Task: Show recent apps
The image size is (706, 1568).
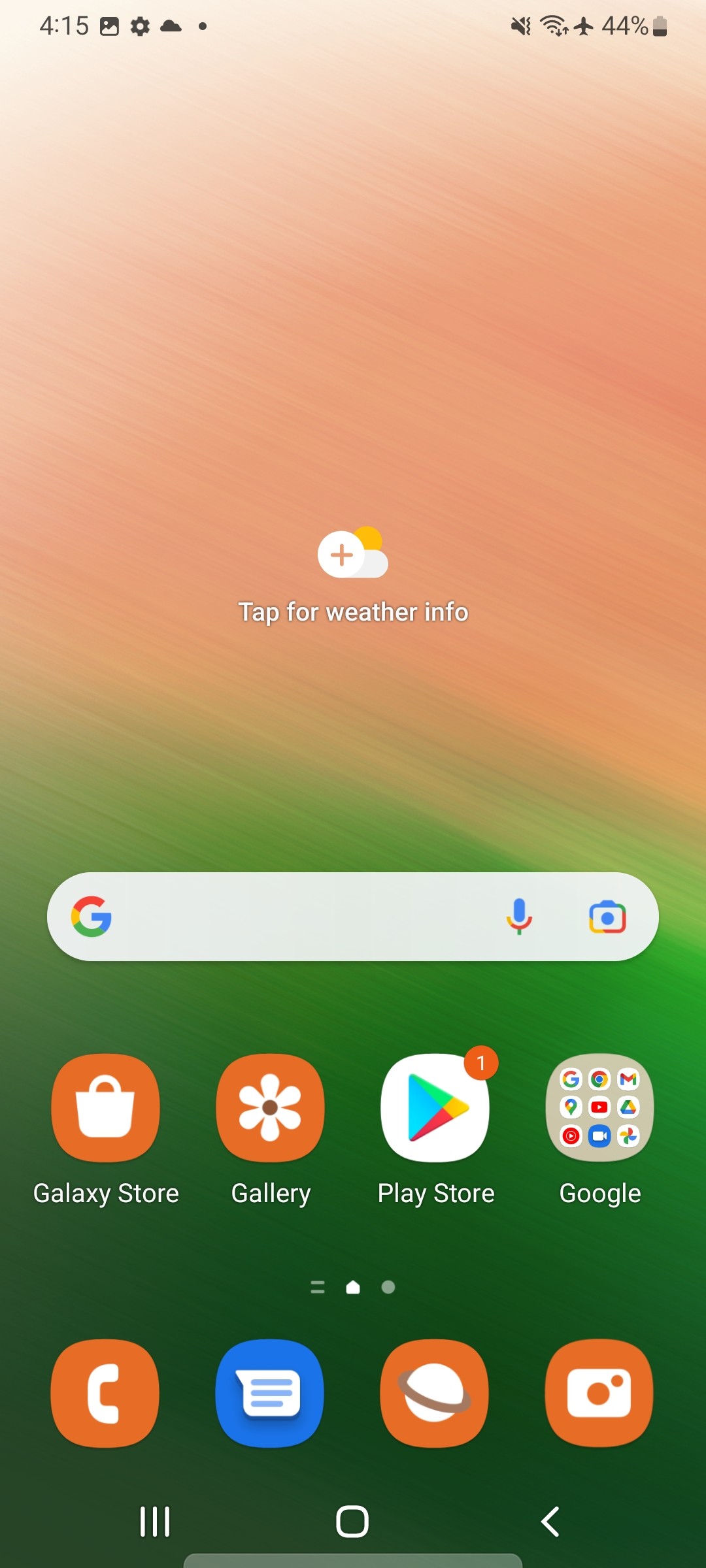Action: coord(155,1522)
